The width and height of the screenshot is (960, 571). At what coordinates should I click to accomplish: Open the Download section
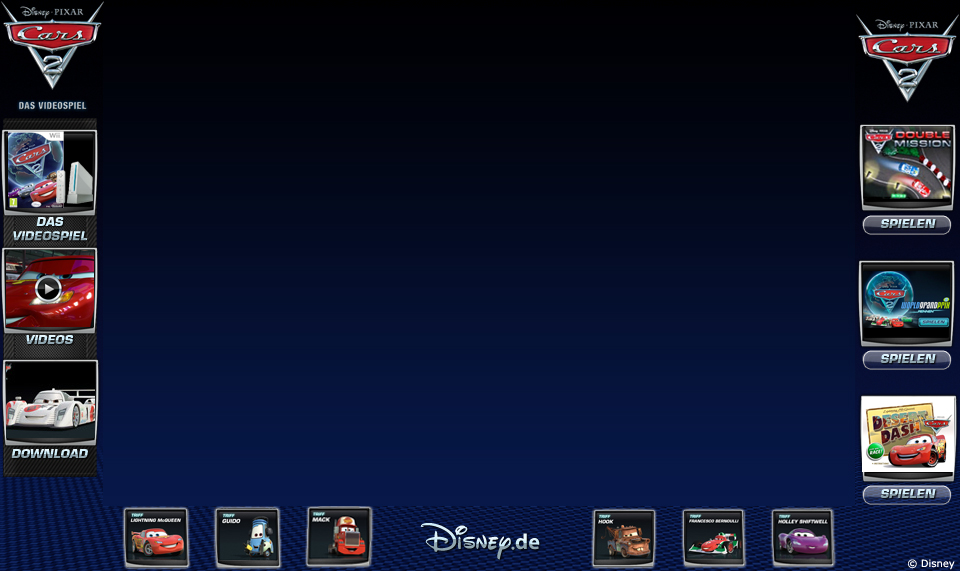click(x=50, y=412)
